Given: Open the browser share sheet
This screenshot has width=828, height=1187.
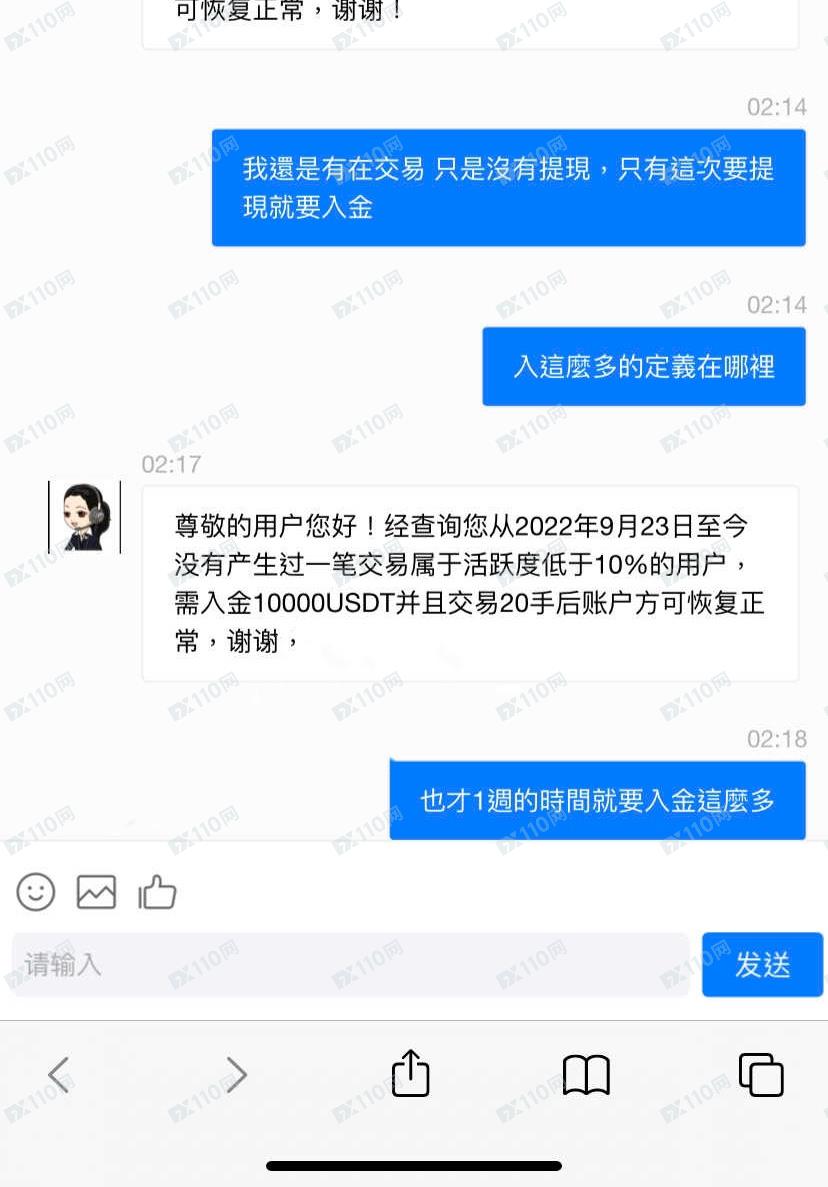Looking at the screenshot, I should (x=410, y=1074).
